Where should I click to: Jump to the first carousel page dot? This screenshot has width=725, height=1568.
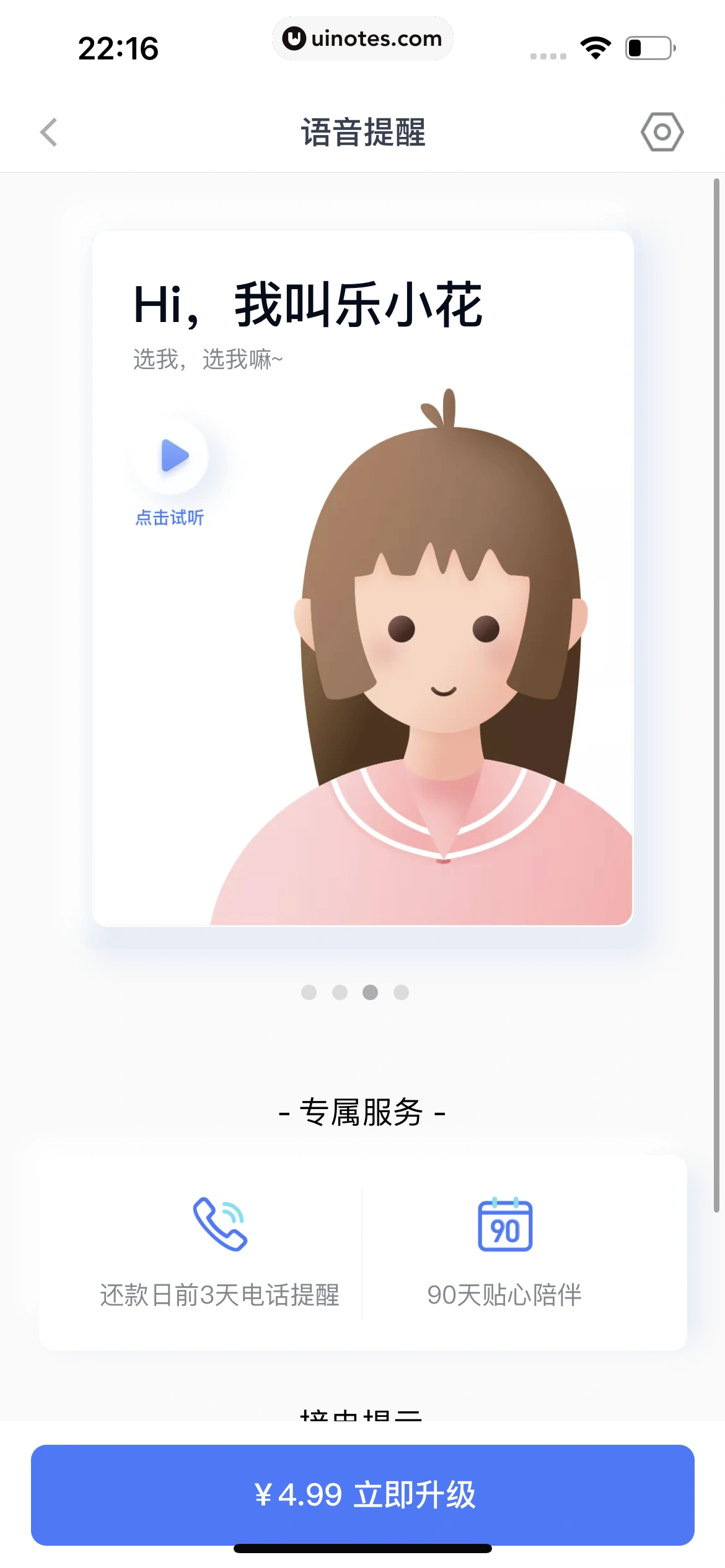[309, 992]
